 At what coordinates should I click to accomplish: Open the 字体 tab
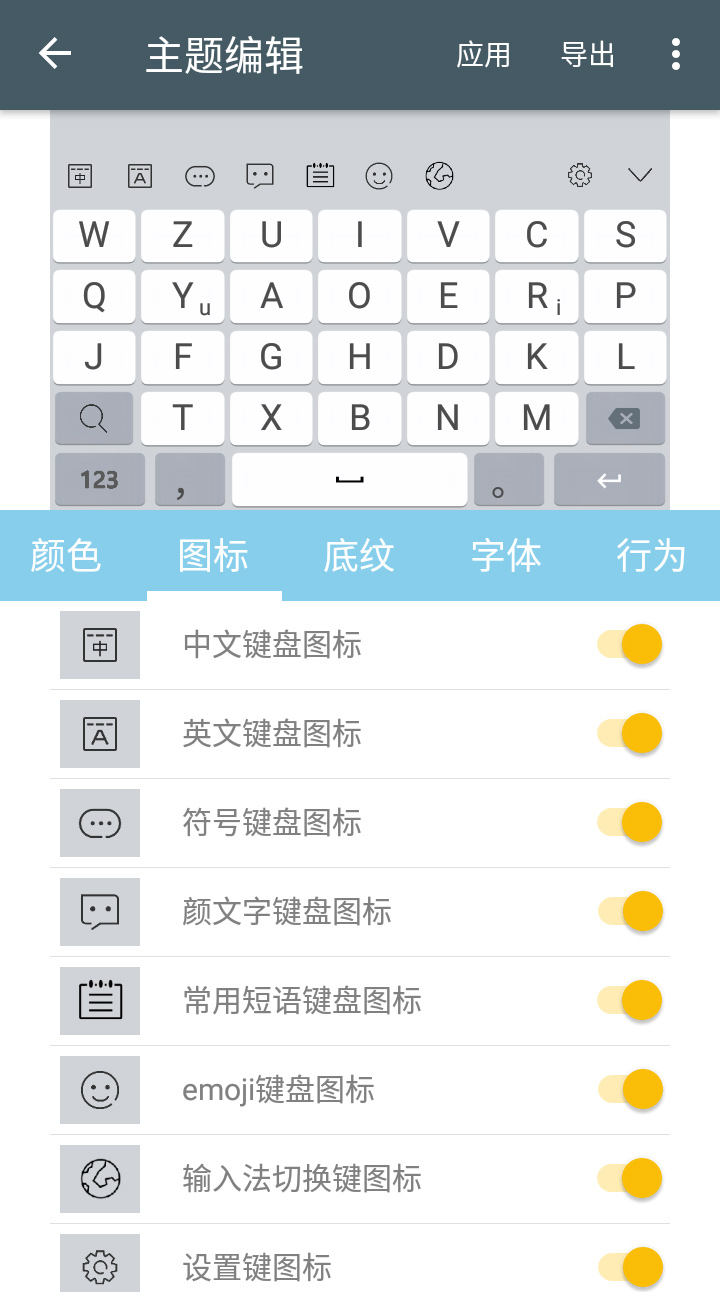coord(507,556)
